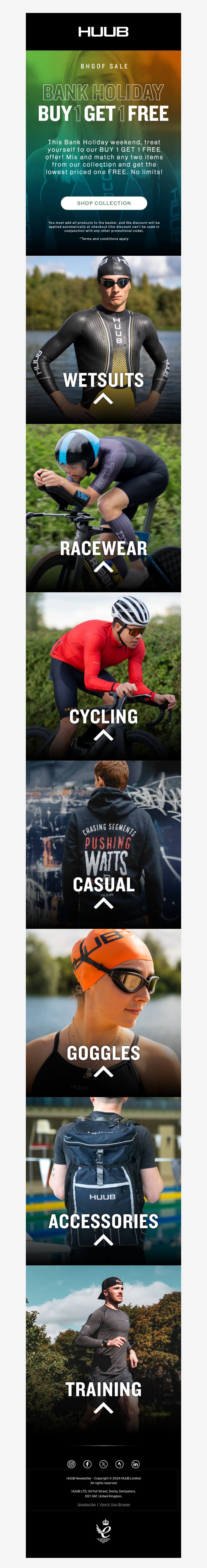Open the Wetsuits category tile
Image resolution: width=207 pixels, height=1568 pixels.
[103, 340]
